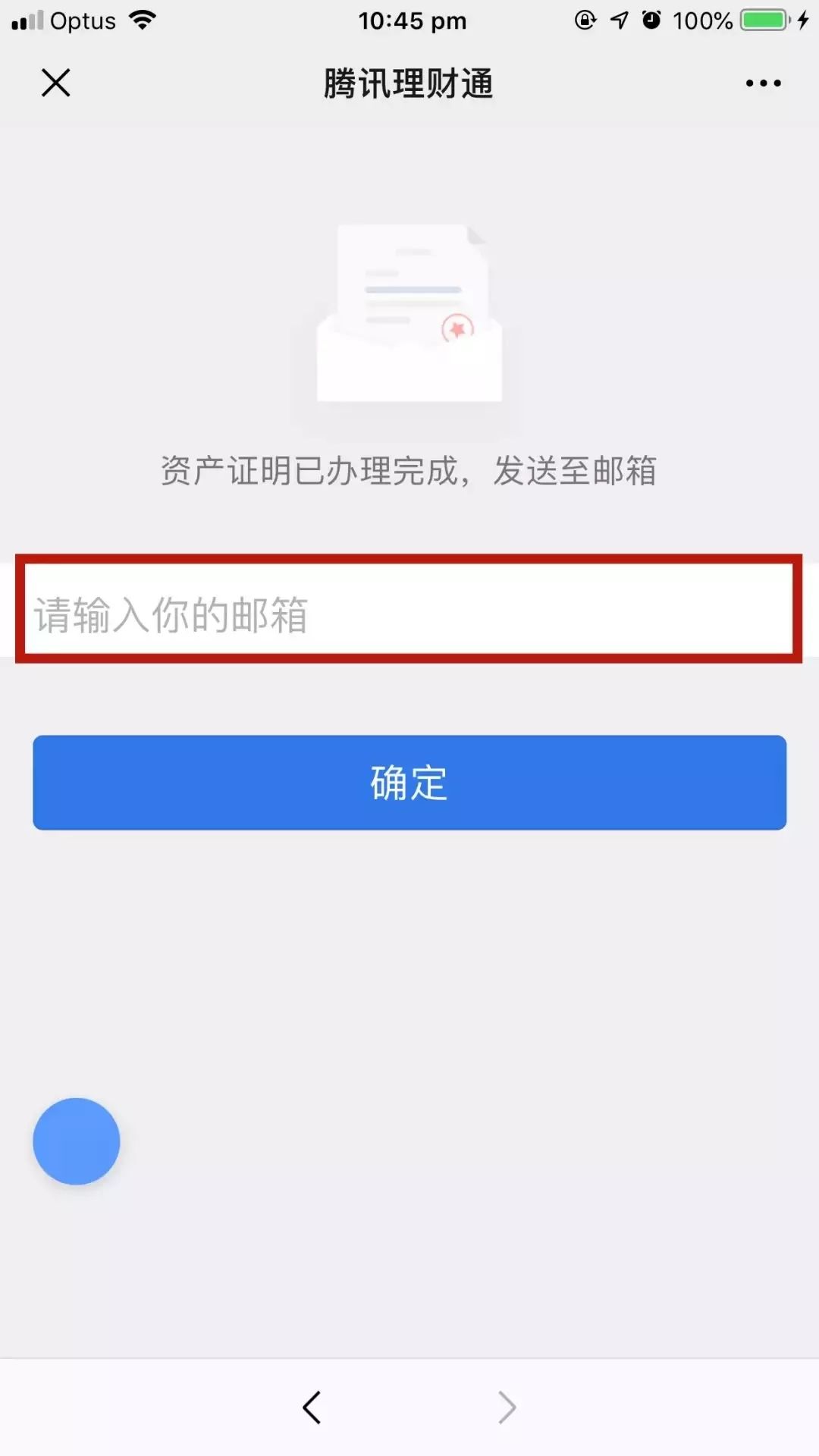Screen dimensions: 819x1456
Task: Open the three-dot overflow menu
Action: [x=763, y=83]
